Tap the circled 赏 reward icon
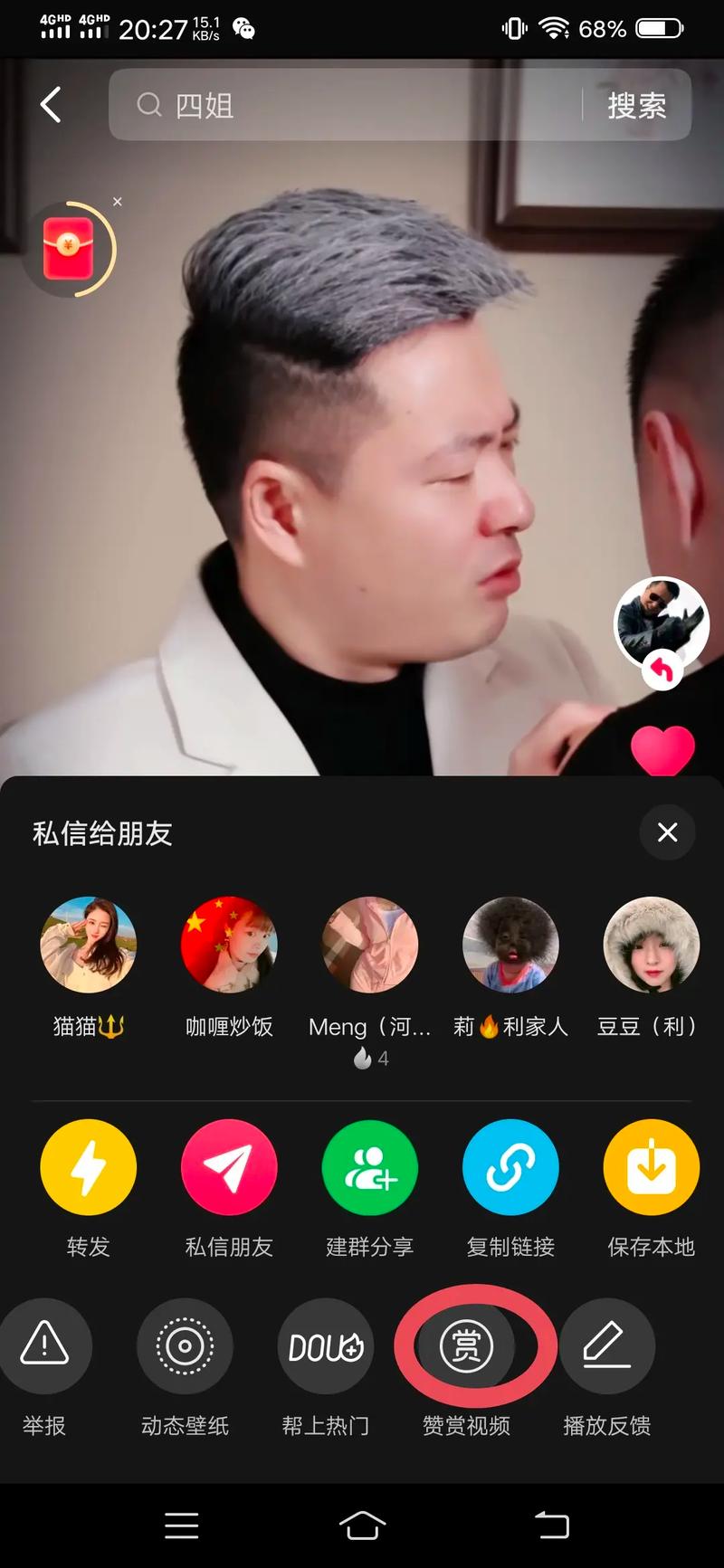724x1568 pixels. point(465,1346)
